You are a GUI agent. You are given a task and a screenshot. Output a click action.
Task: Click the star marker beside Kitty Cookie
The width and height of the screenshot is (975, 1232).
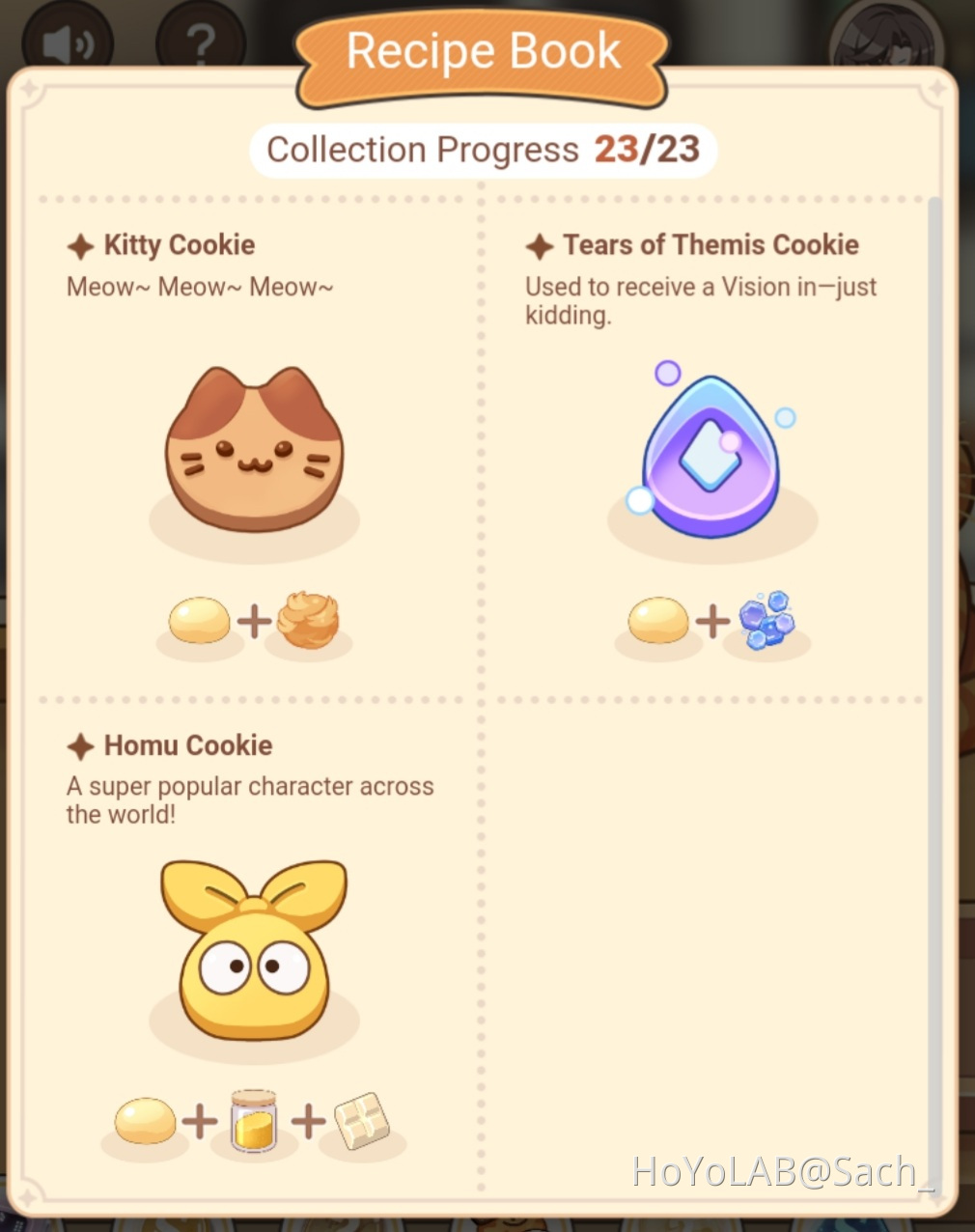click(80, 245)
